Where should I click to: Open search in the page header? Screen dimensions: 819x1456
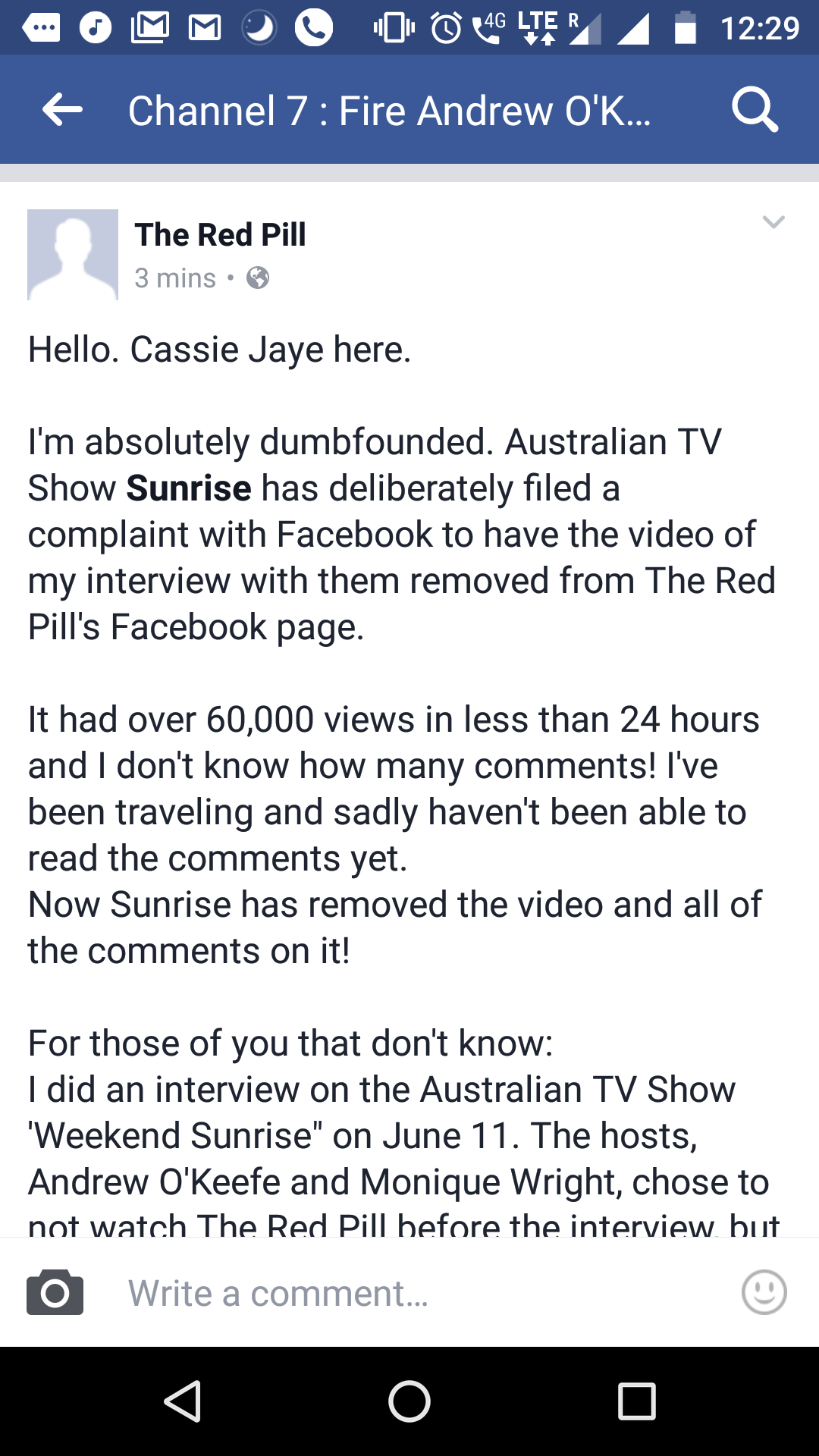[x=755, y=111]
